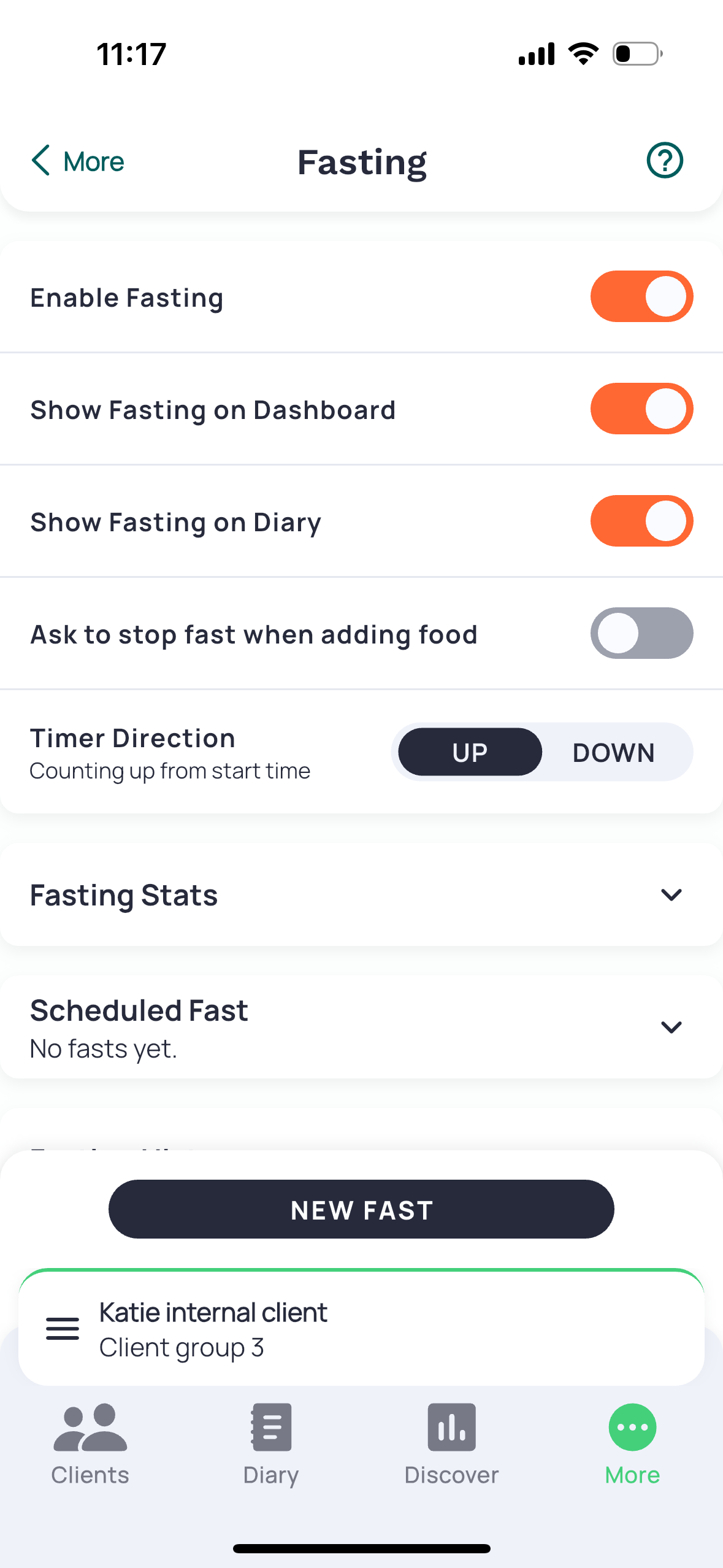Switch to the Clients tab

tap(90, 1445)
